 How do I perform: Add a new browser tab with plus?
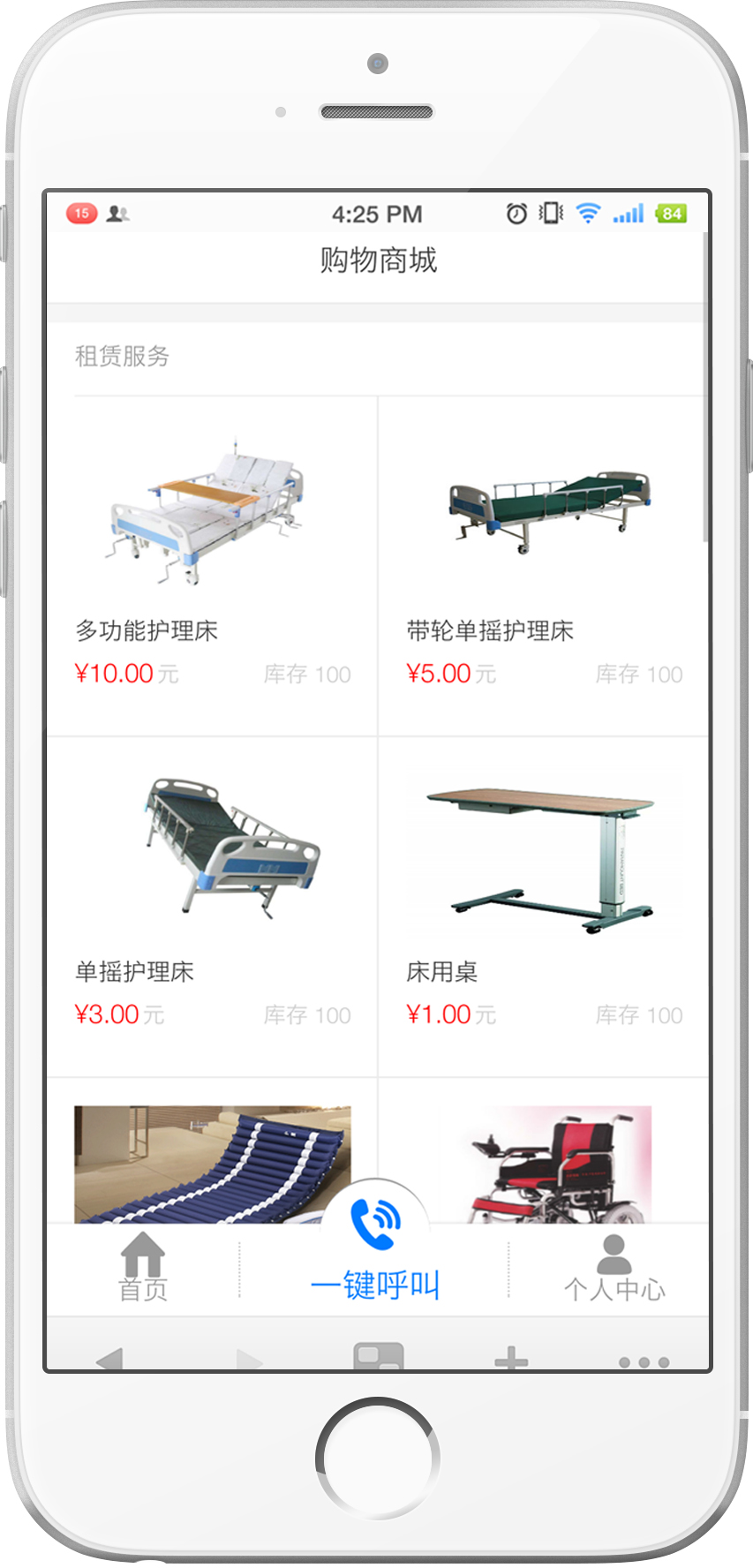511,1360
